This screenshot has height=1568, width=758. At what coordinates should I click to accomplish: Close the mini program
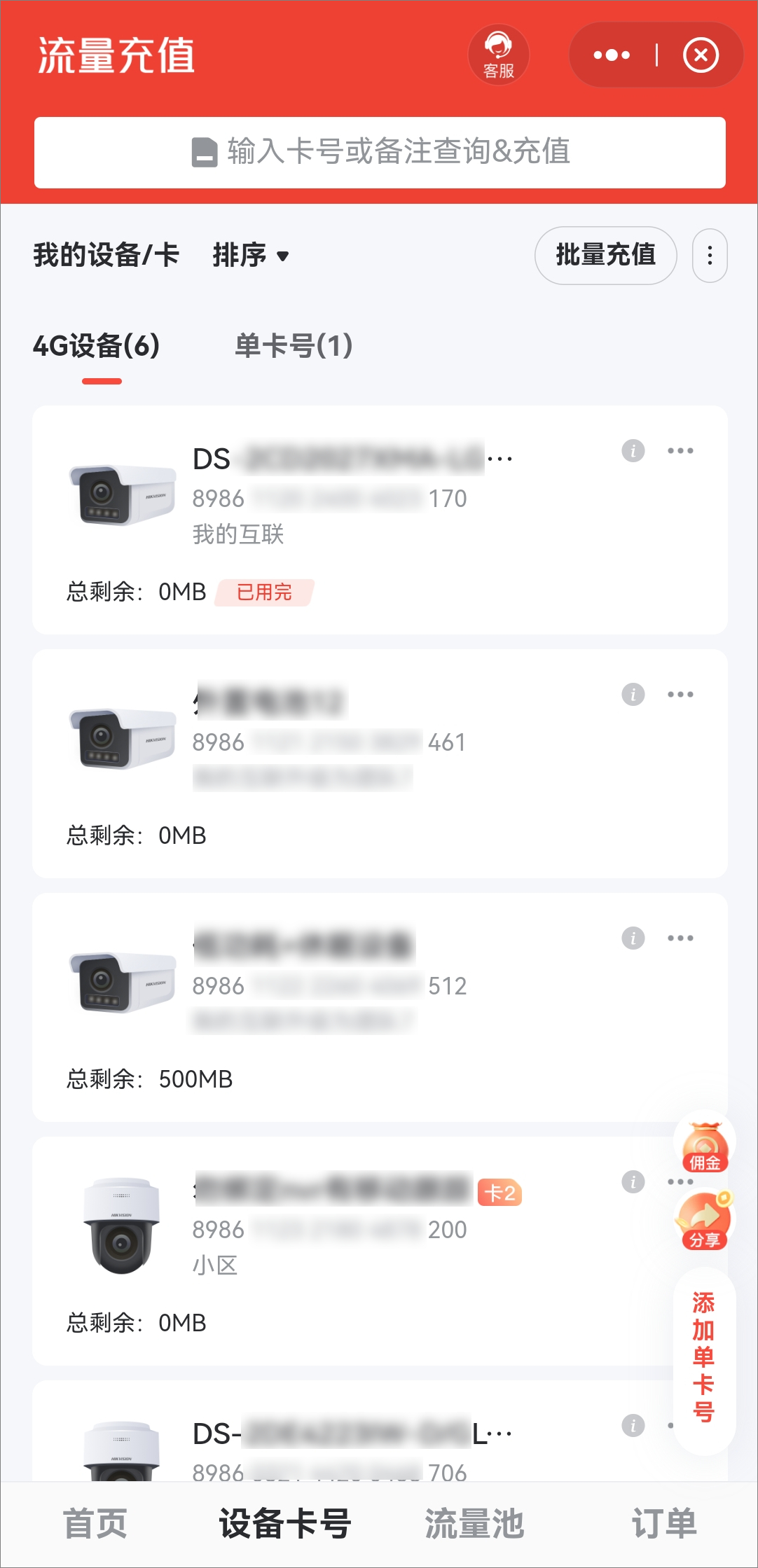point(701,55)
